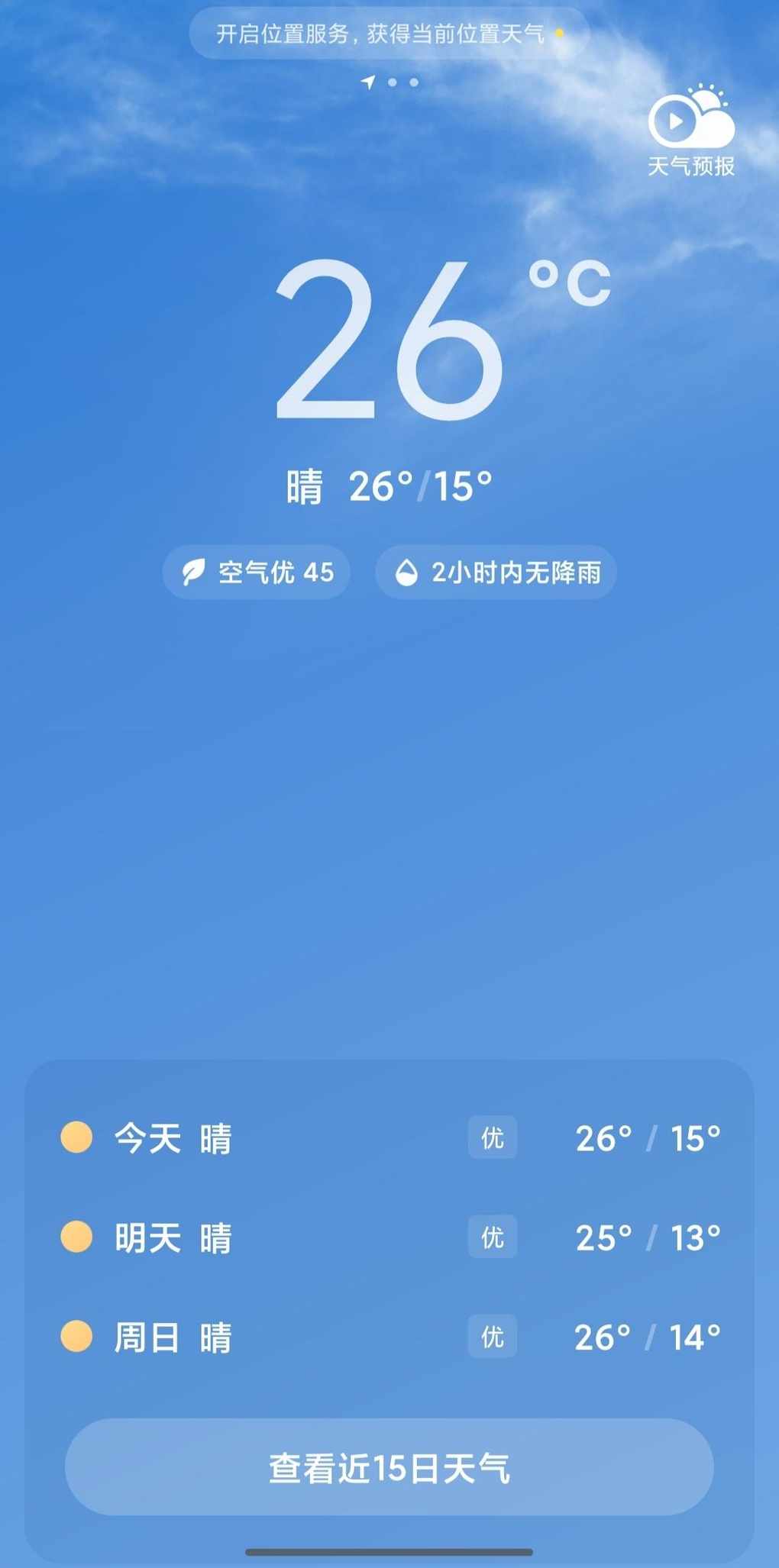This screenshot has width=779, height=1568.
Task: Tap the enable location services banner
Action: (389, 34)
